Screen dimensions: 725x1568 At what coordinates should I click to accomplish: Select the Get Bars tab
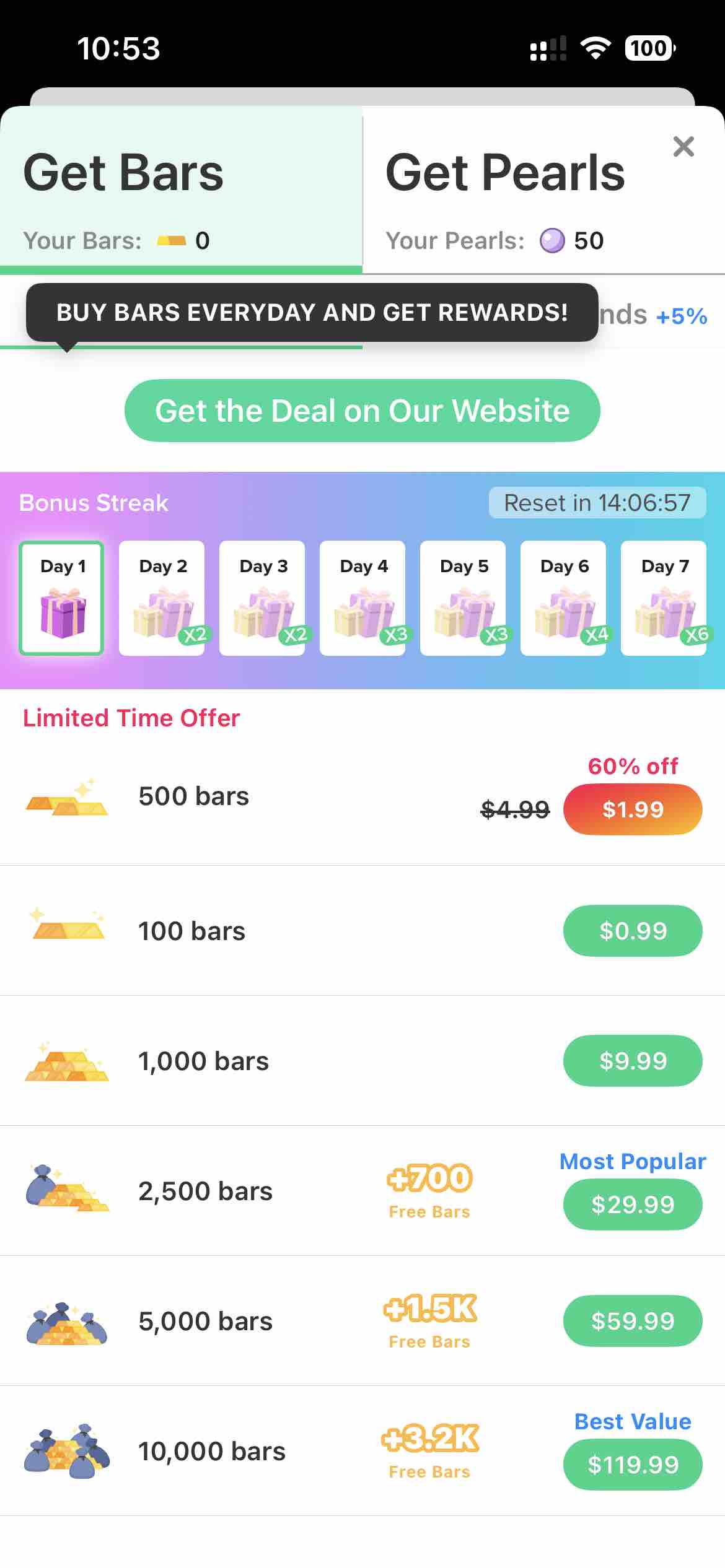pos(181,192)
